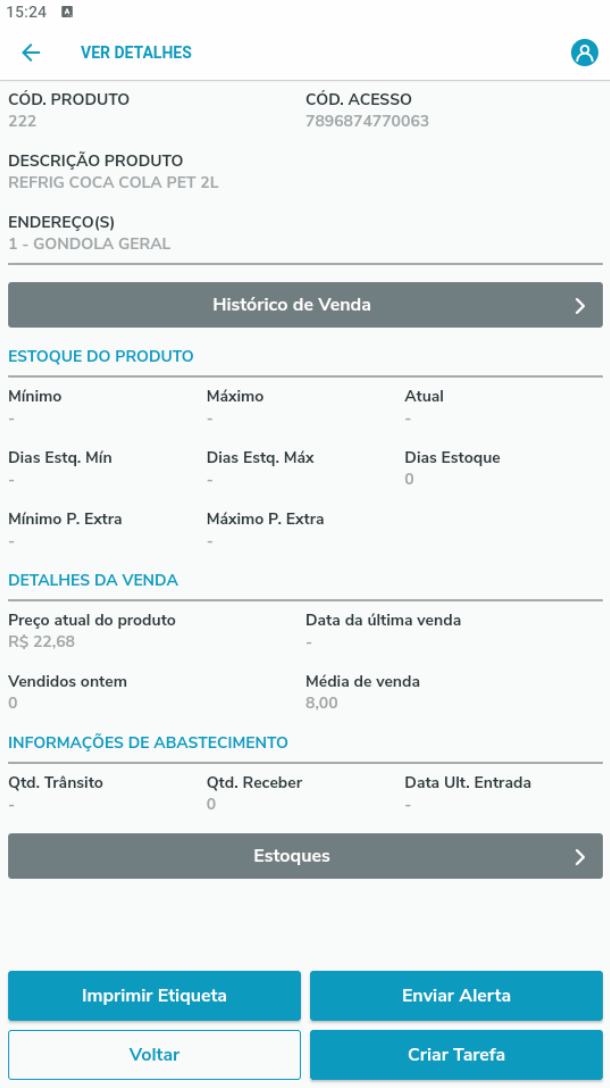Tap Imprimir Etiqueta
Image resolution: width=610 pixels, height=1088 pixels.
click(154, 995)
